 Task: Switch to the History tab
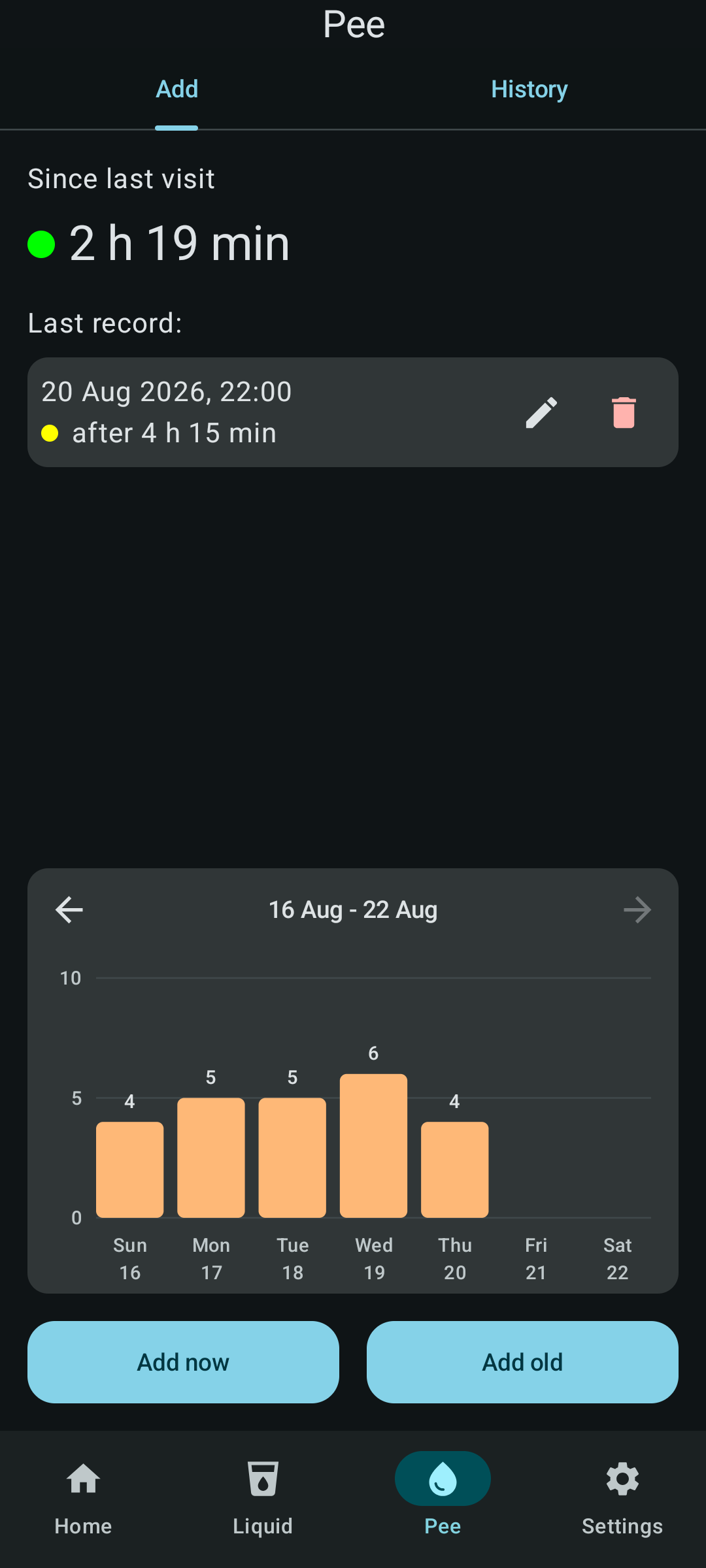click(x=529, y=89)
